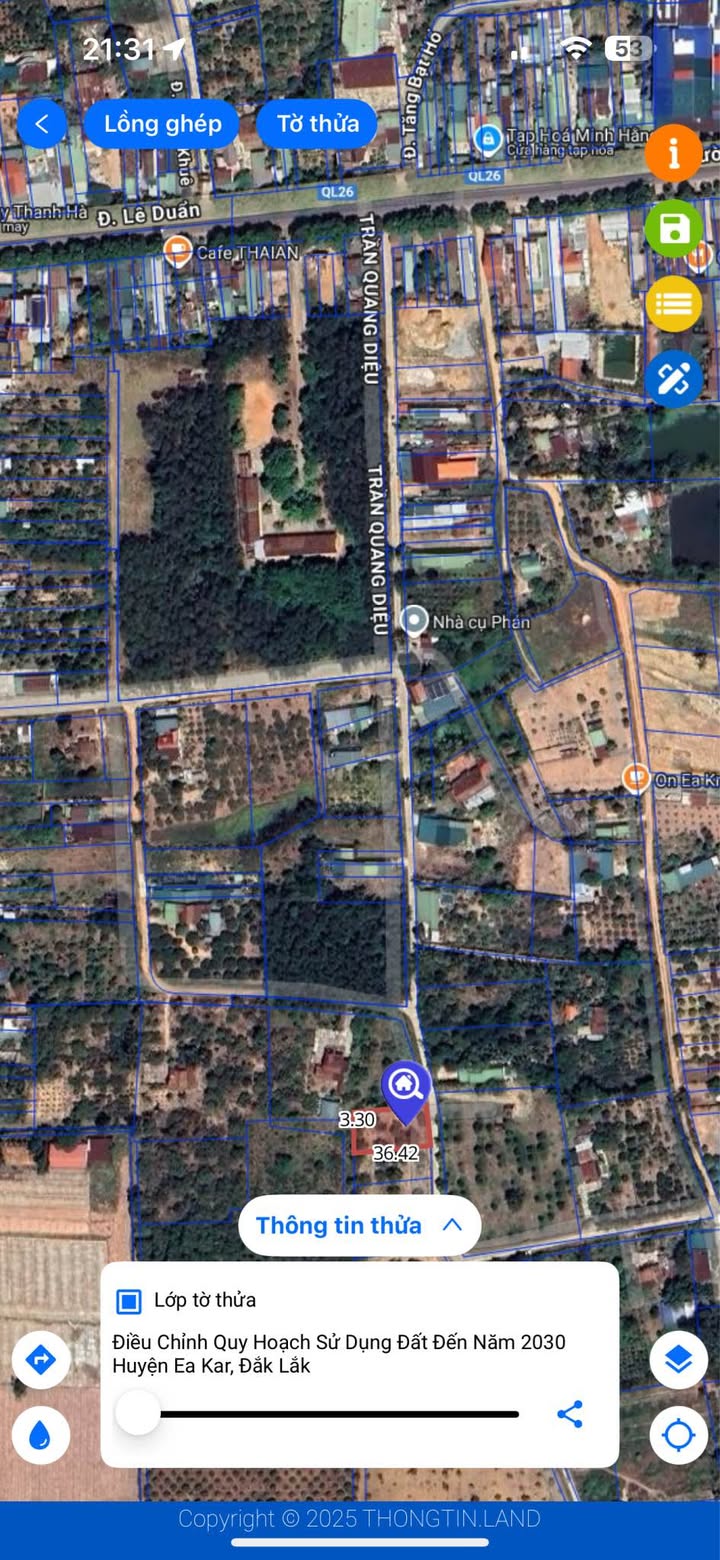The width and height of the screenshot is (720, 1560).
Task: Open the map layers button
Action: [x=679, y=1360]
